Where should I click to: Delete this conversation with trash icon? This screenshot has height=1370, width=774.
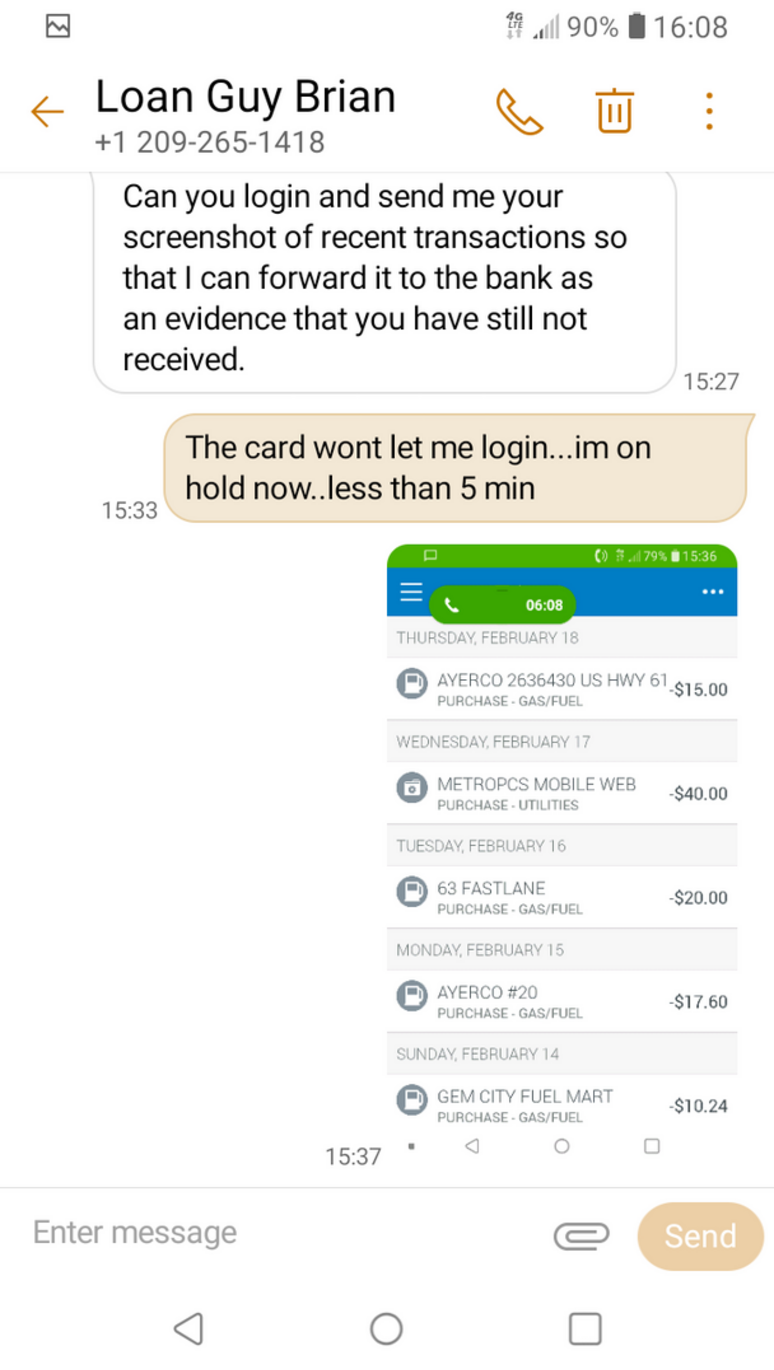coord(615,110)
